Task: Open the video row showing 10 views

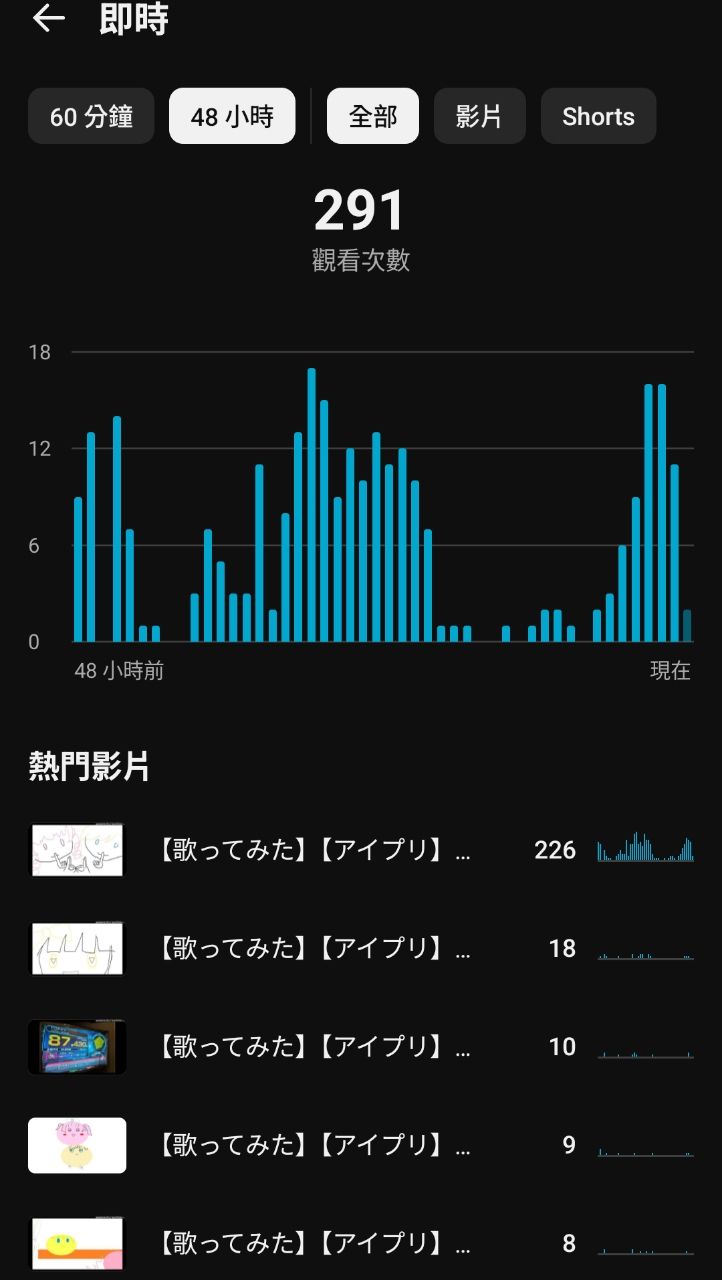Action: coord(314,1046)
